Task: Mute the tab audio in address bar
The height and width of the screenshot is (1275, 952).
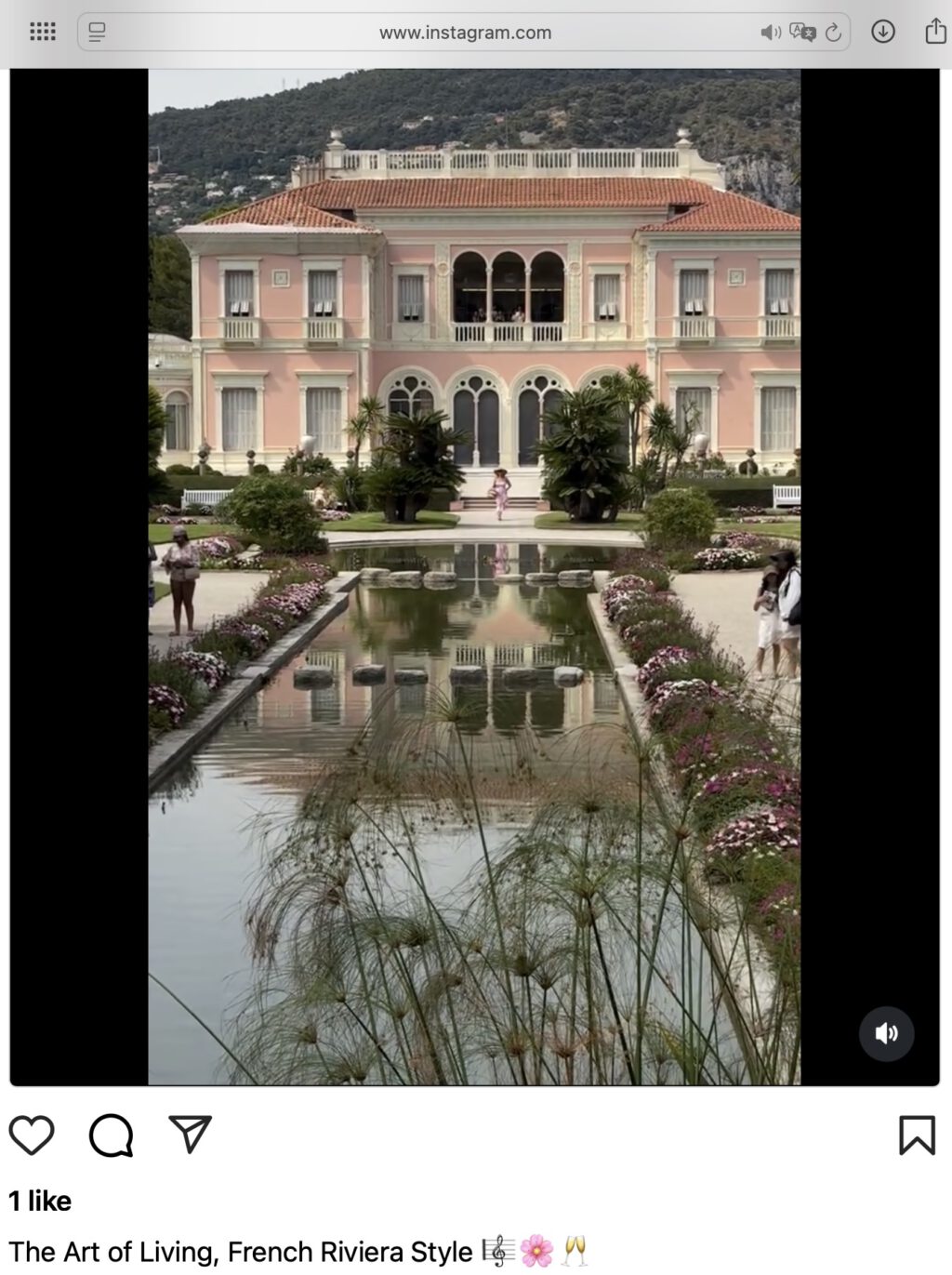Action: click(x=771, y=33)
